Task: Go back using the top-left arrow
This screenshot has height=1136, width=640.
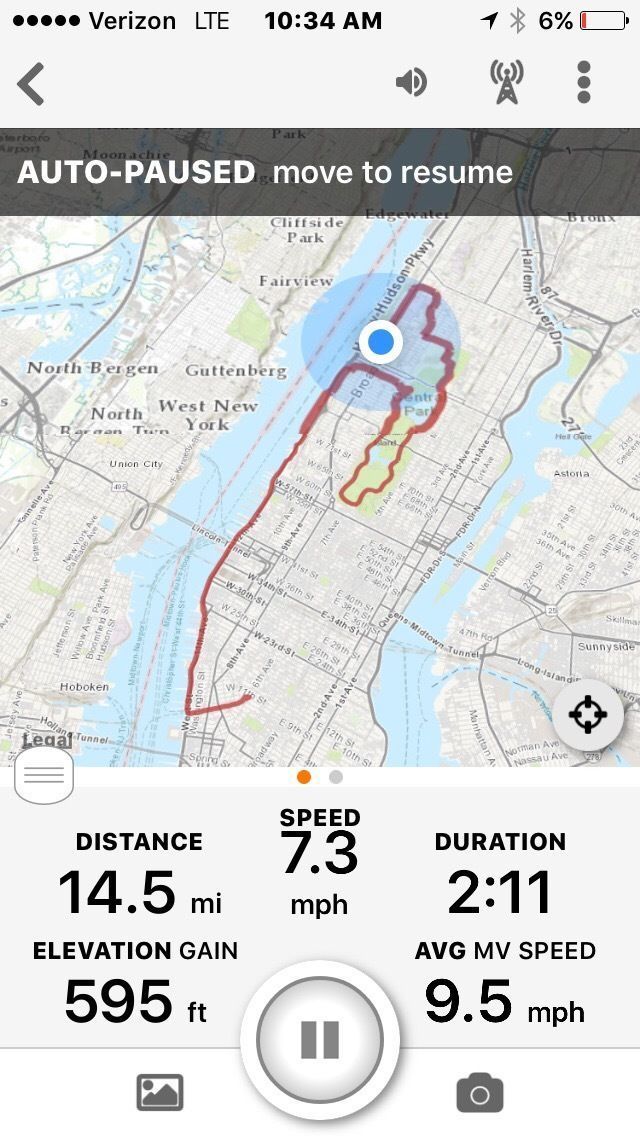Action: click(x=31, y=82)
